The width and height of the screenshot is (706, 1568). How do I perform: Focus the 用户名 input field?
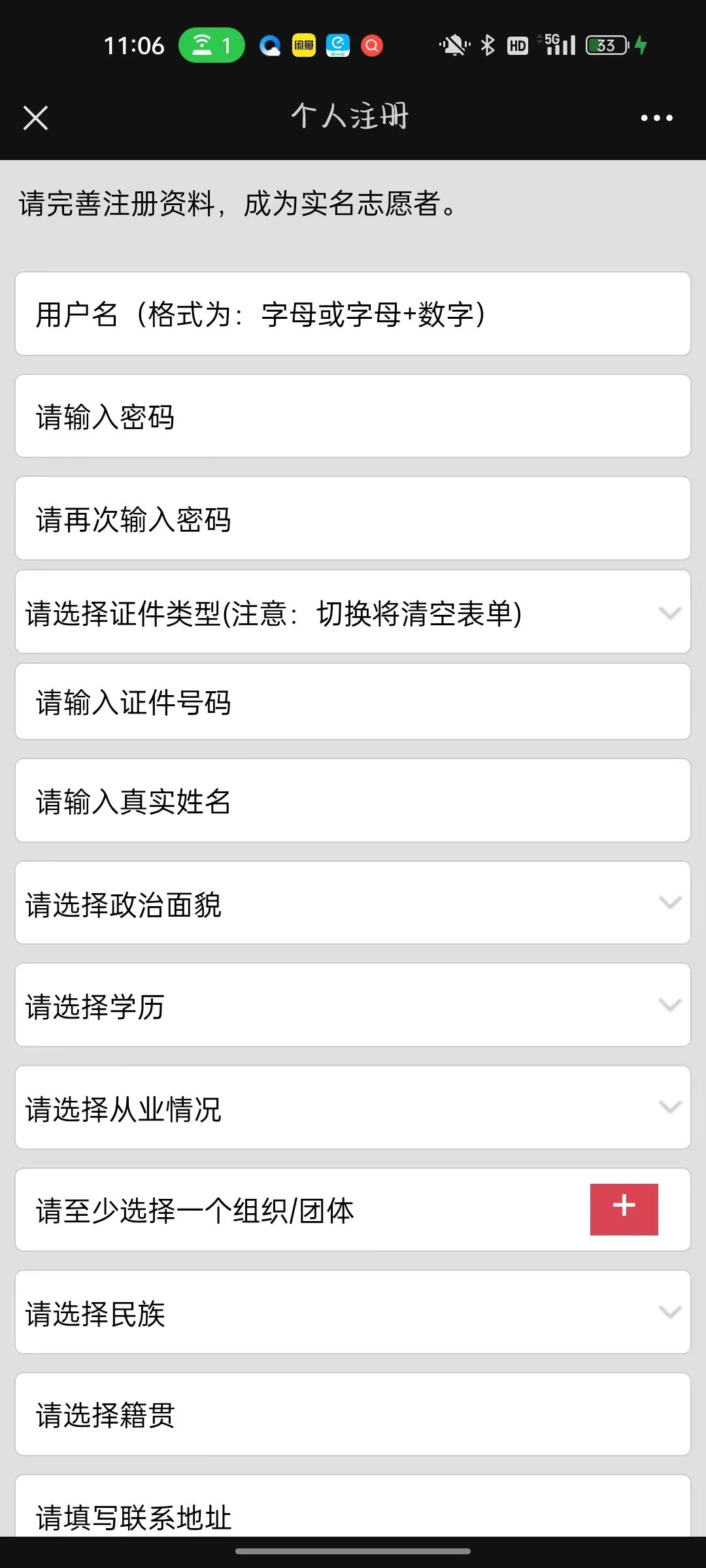(x=353, y=314)
